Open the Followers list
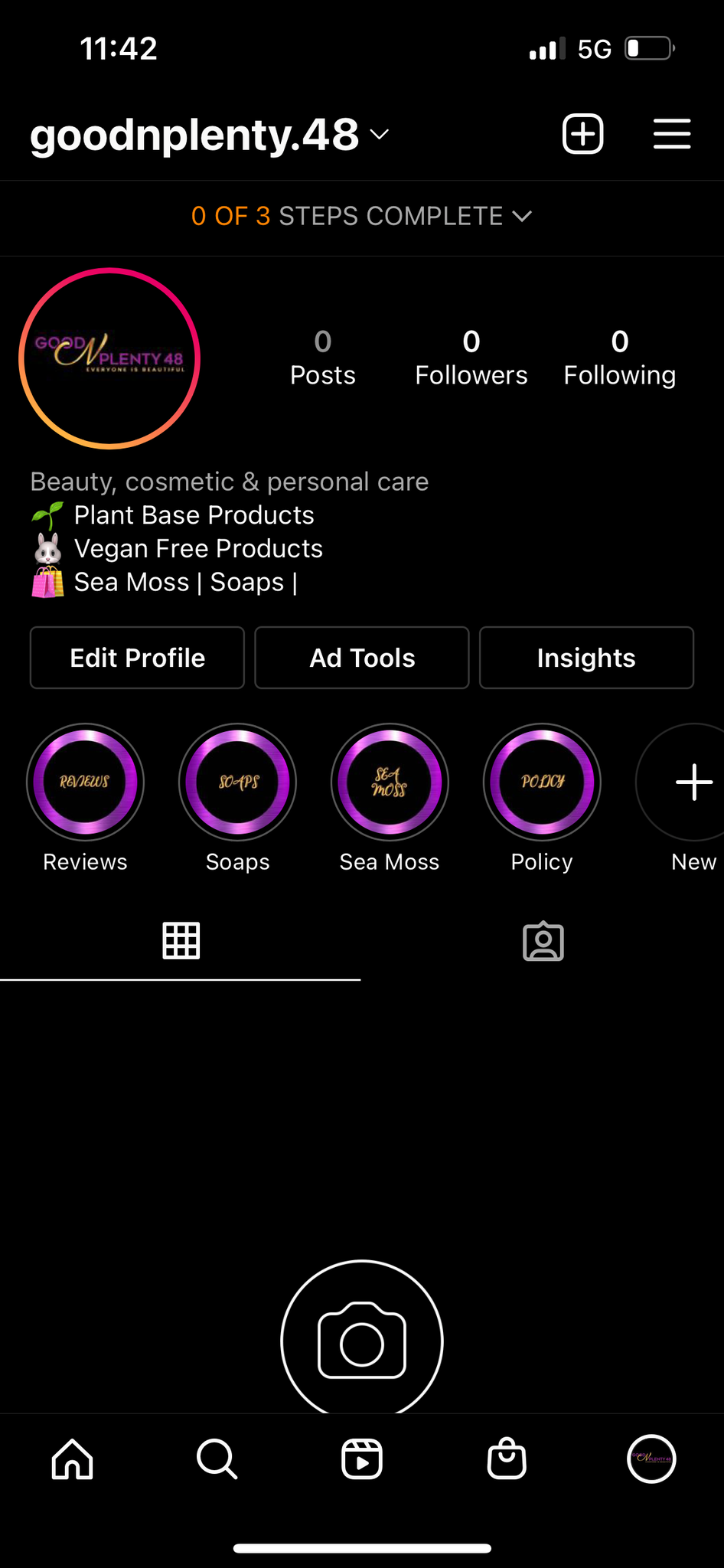The width and height of the screenshot is (724, 1568). tap(471, 358)
